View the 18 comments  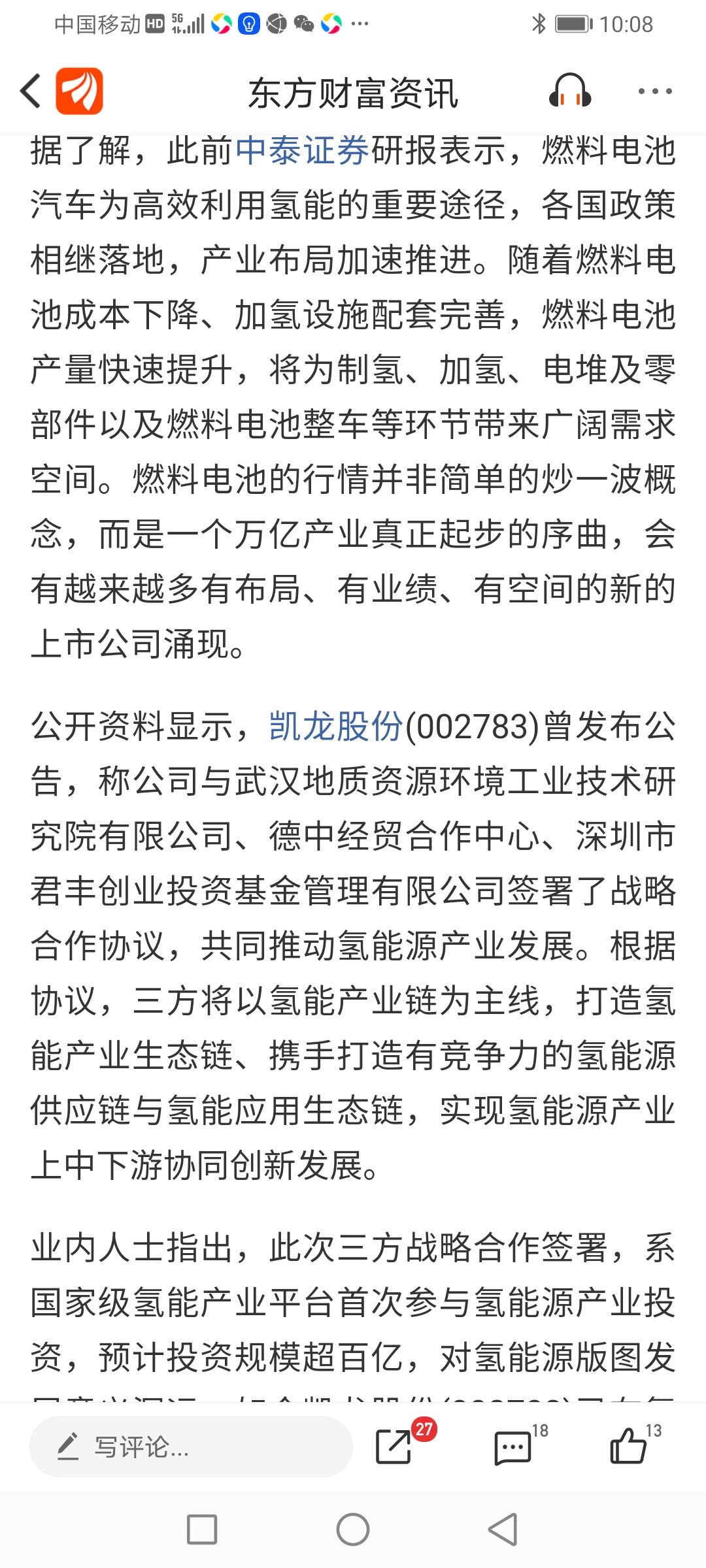tap(513, 1448)
